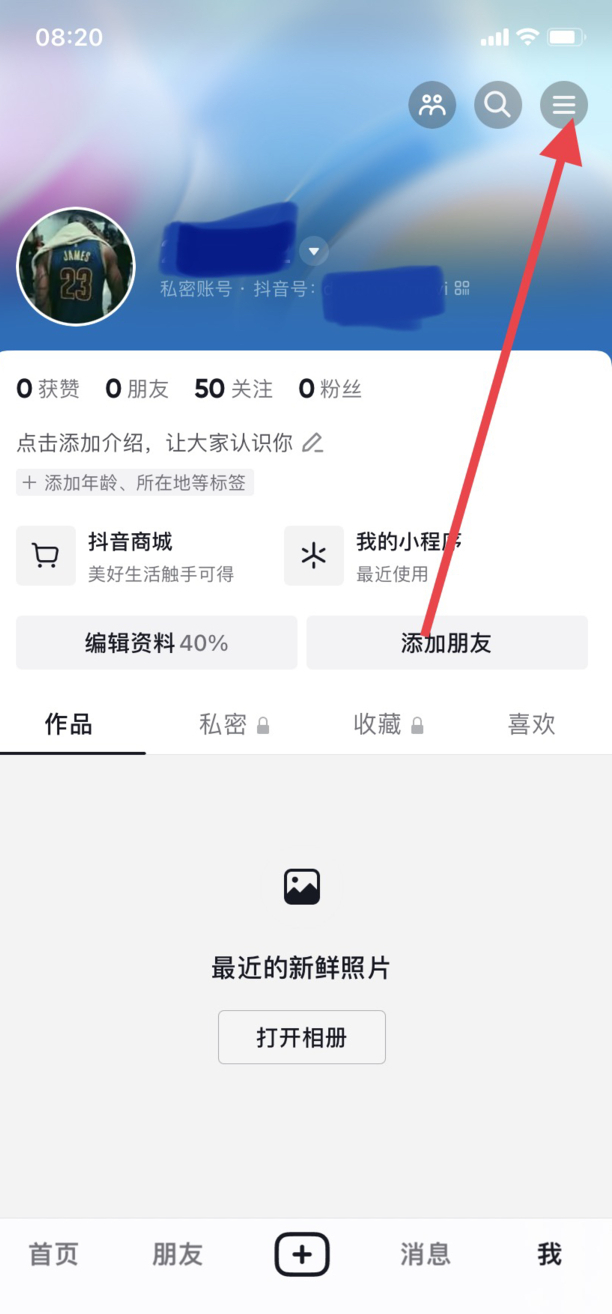This screenshot has height=1314, width=612.
Task: Tap the profile avatar photo
Action: point(76,266)
